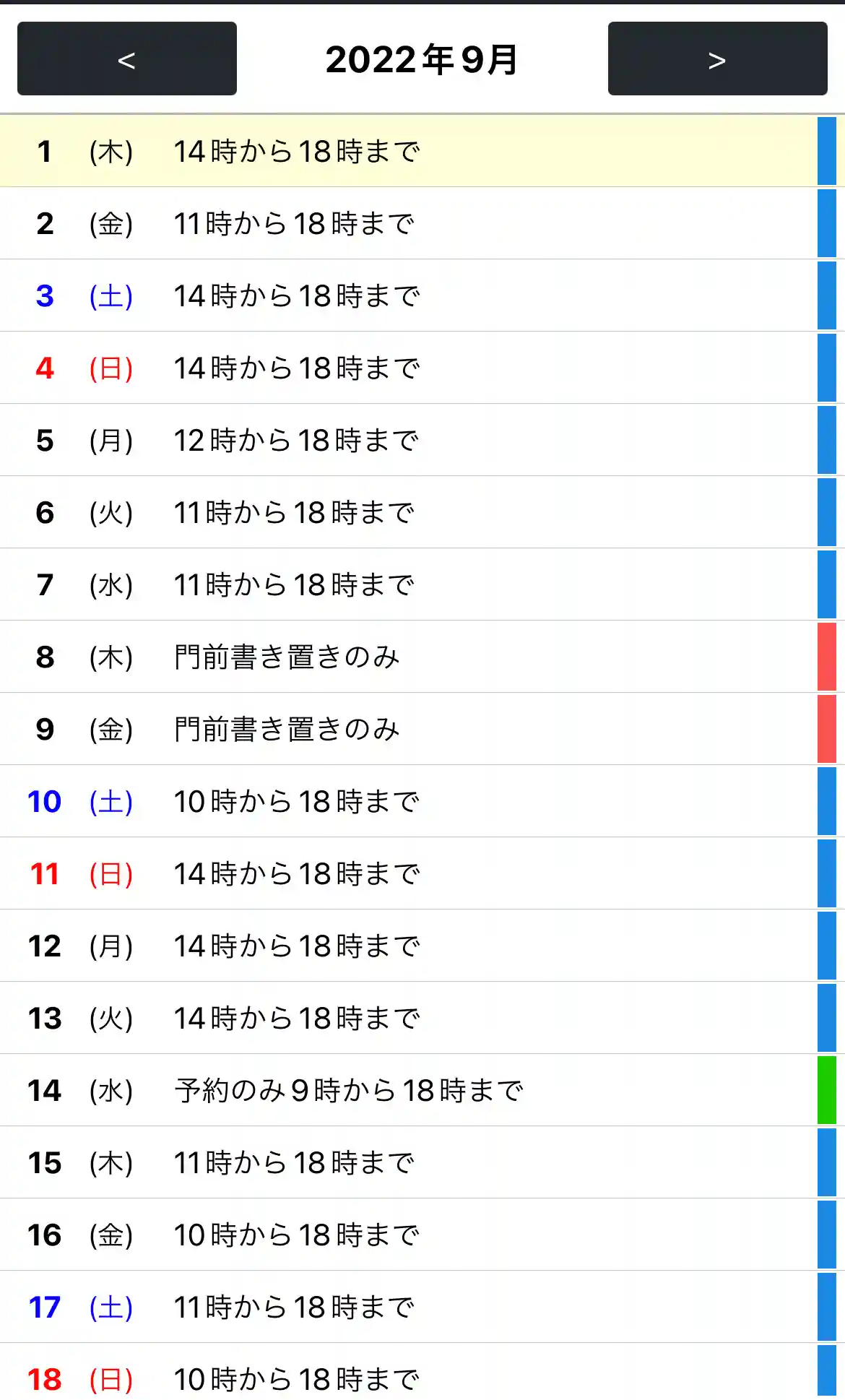Go to the previous month

(x=127, y=59)
